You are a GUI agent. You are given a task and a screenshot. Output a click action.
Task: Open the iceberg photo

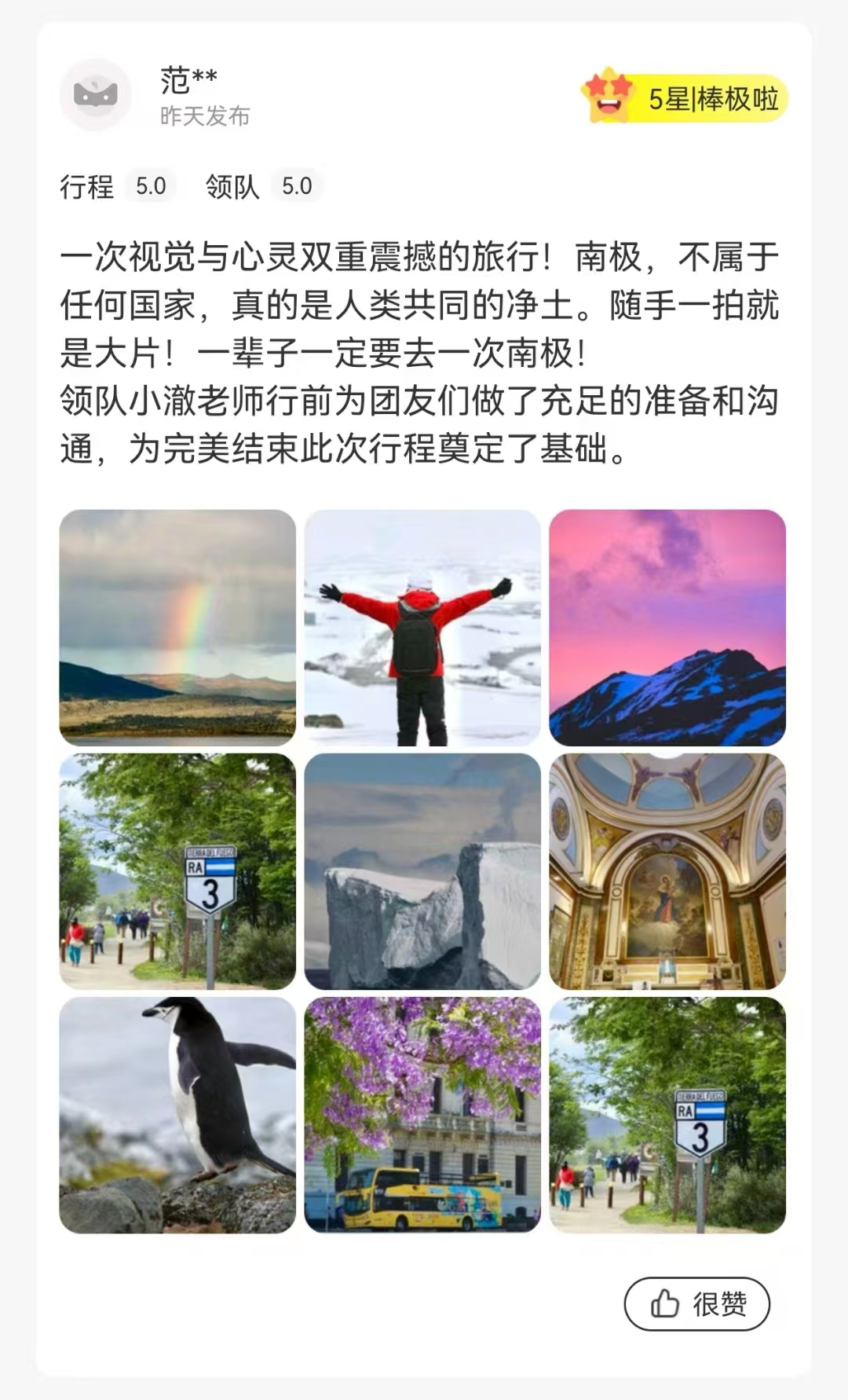click(422, 871)
